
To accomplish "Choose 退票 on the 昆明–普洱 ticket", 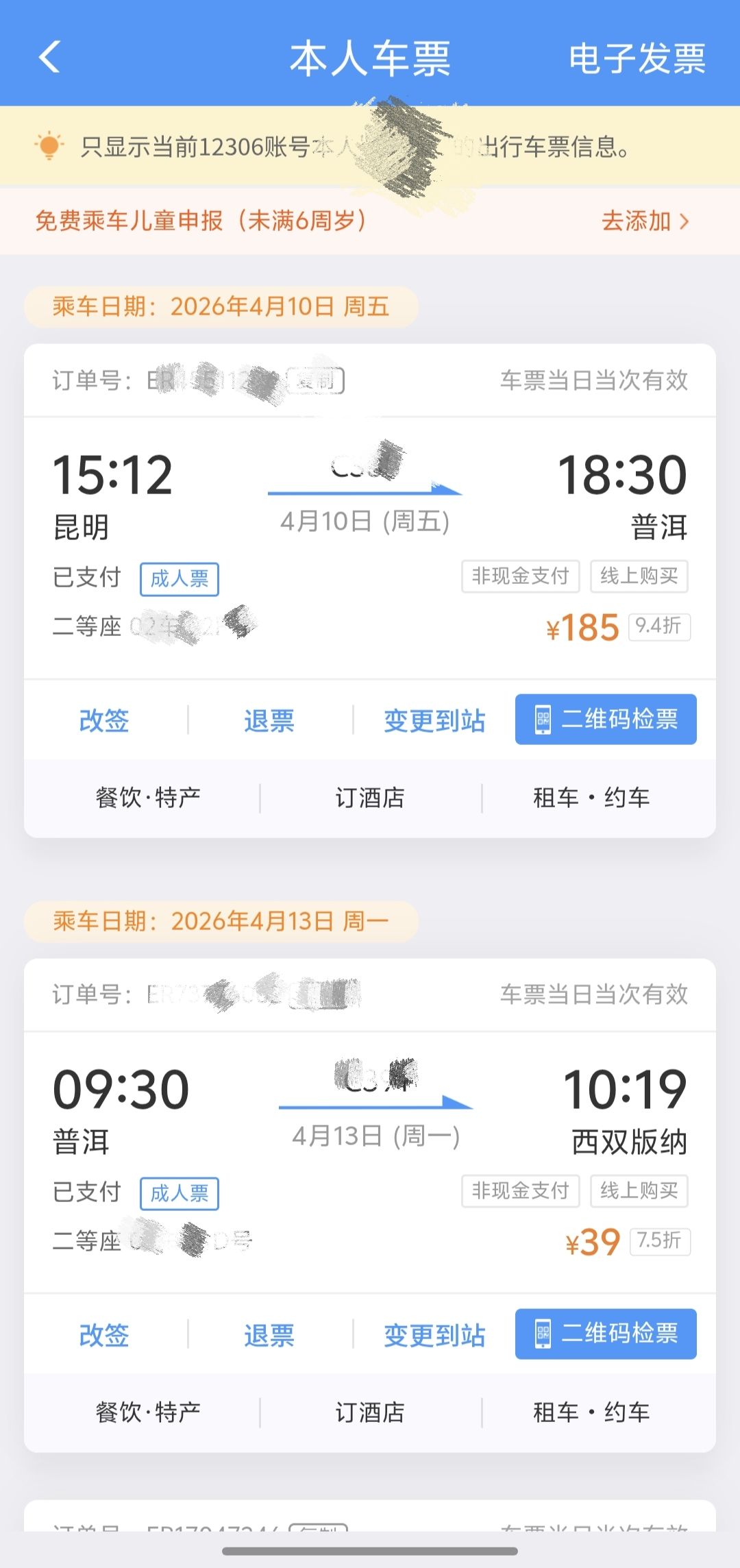I will (269, 720).
